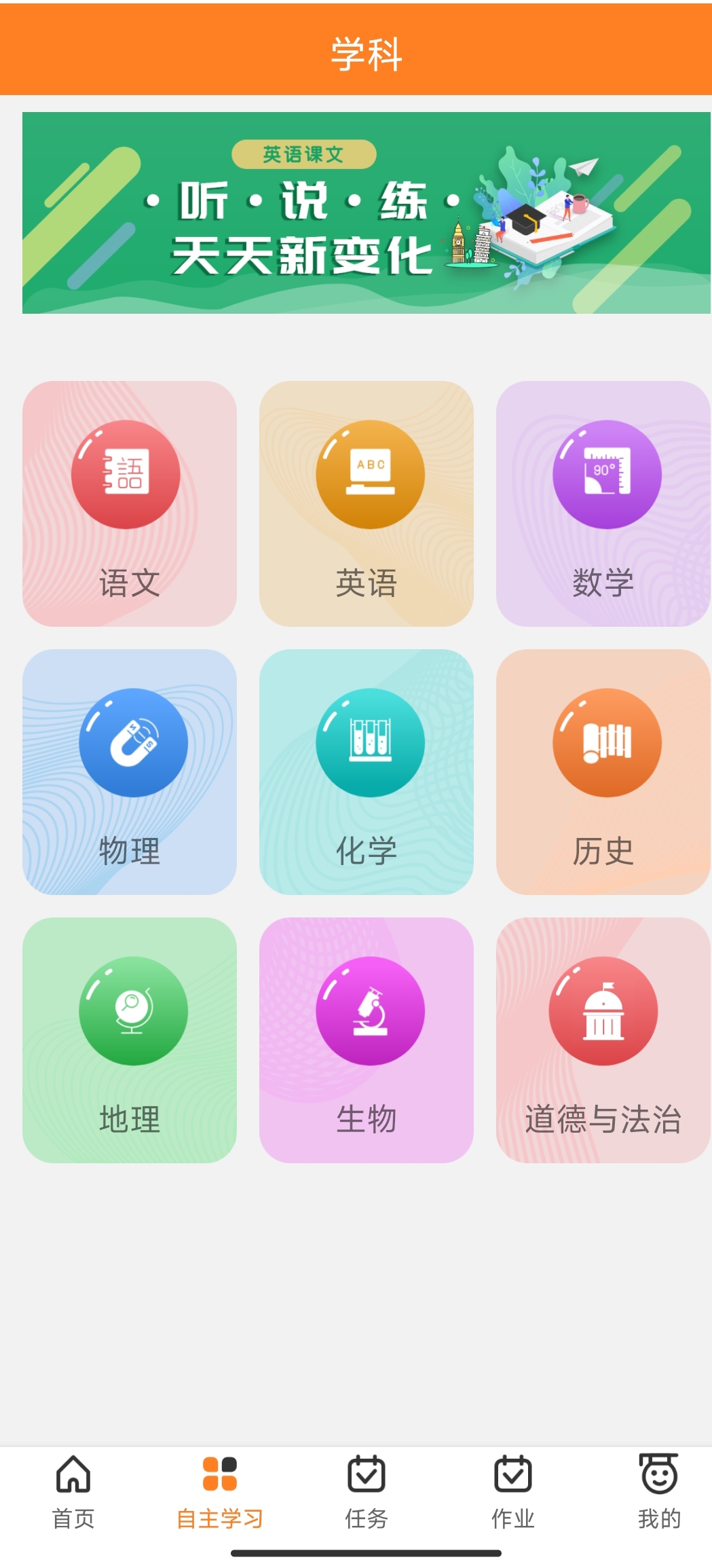Select the 英语 subject
712x1568 pixels.
366,503
